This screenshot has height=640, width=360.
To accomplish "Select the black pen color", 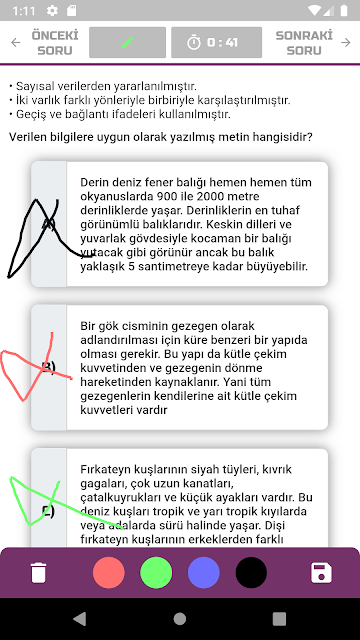I will (251, 573).
